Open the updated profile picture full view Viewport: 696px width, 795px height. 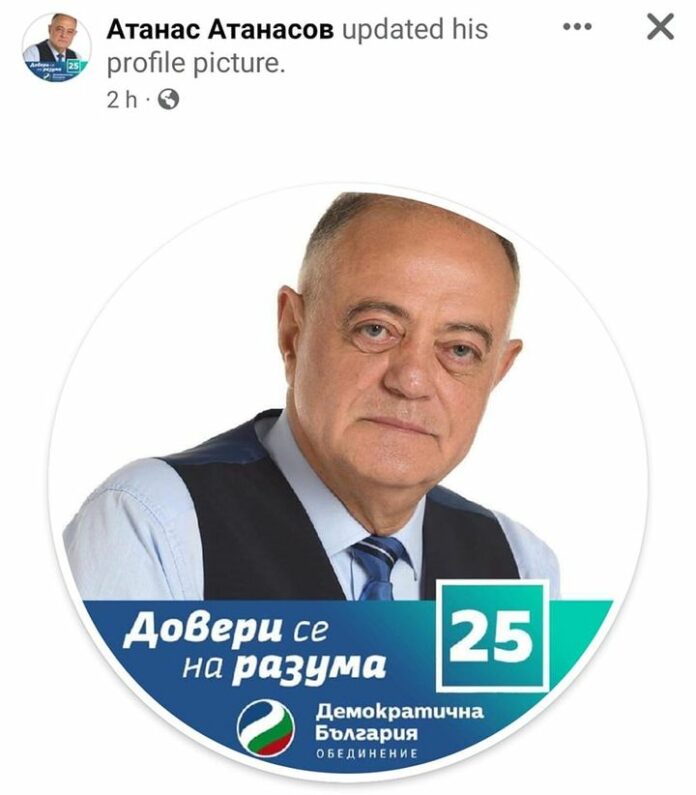[x=347, y=480]
